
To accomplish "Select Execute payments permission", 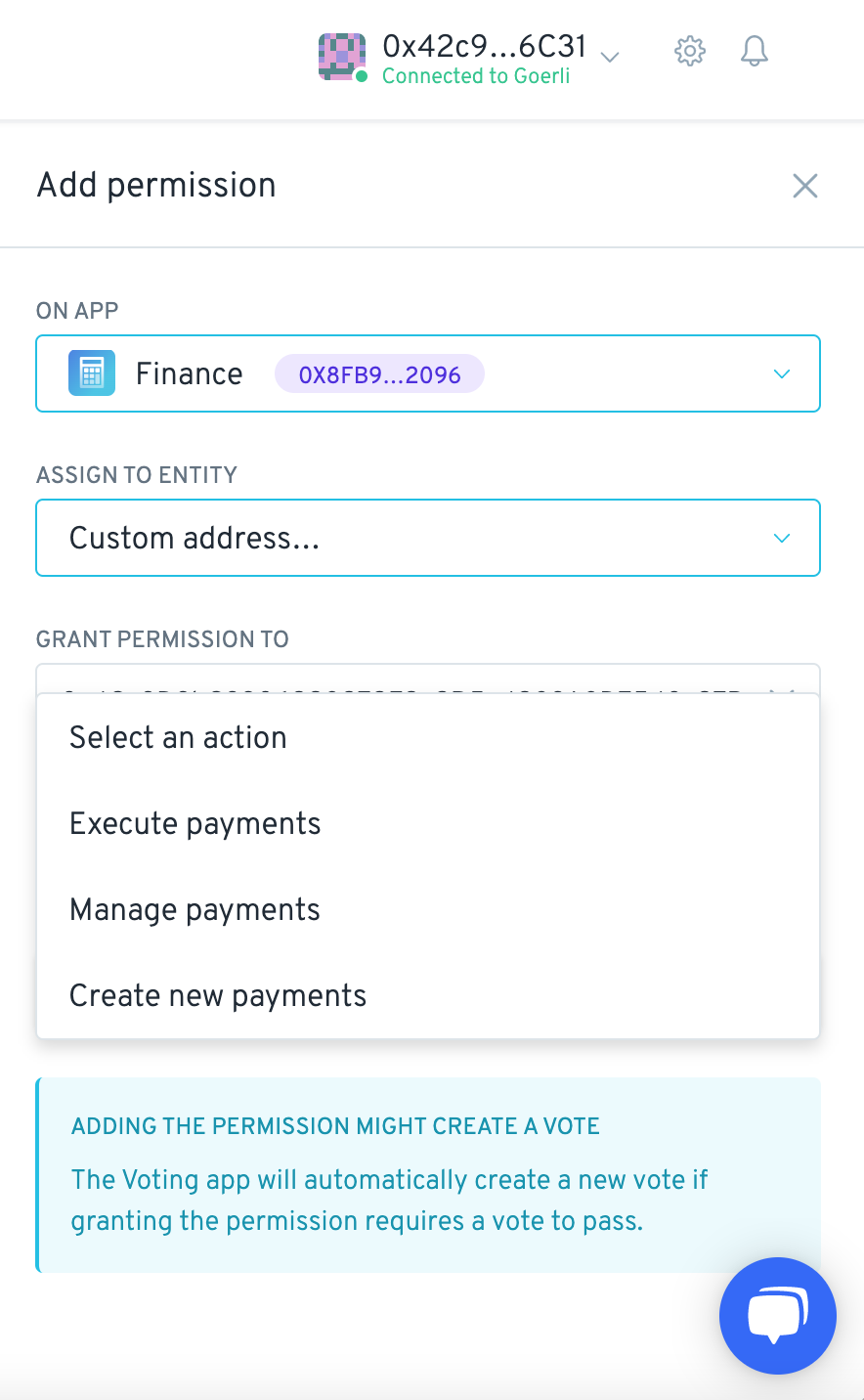I will (x=428, y=823).
